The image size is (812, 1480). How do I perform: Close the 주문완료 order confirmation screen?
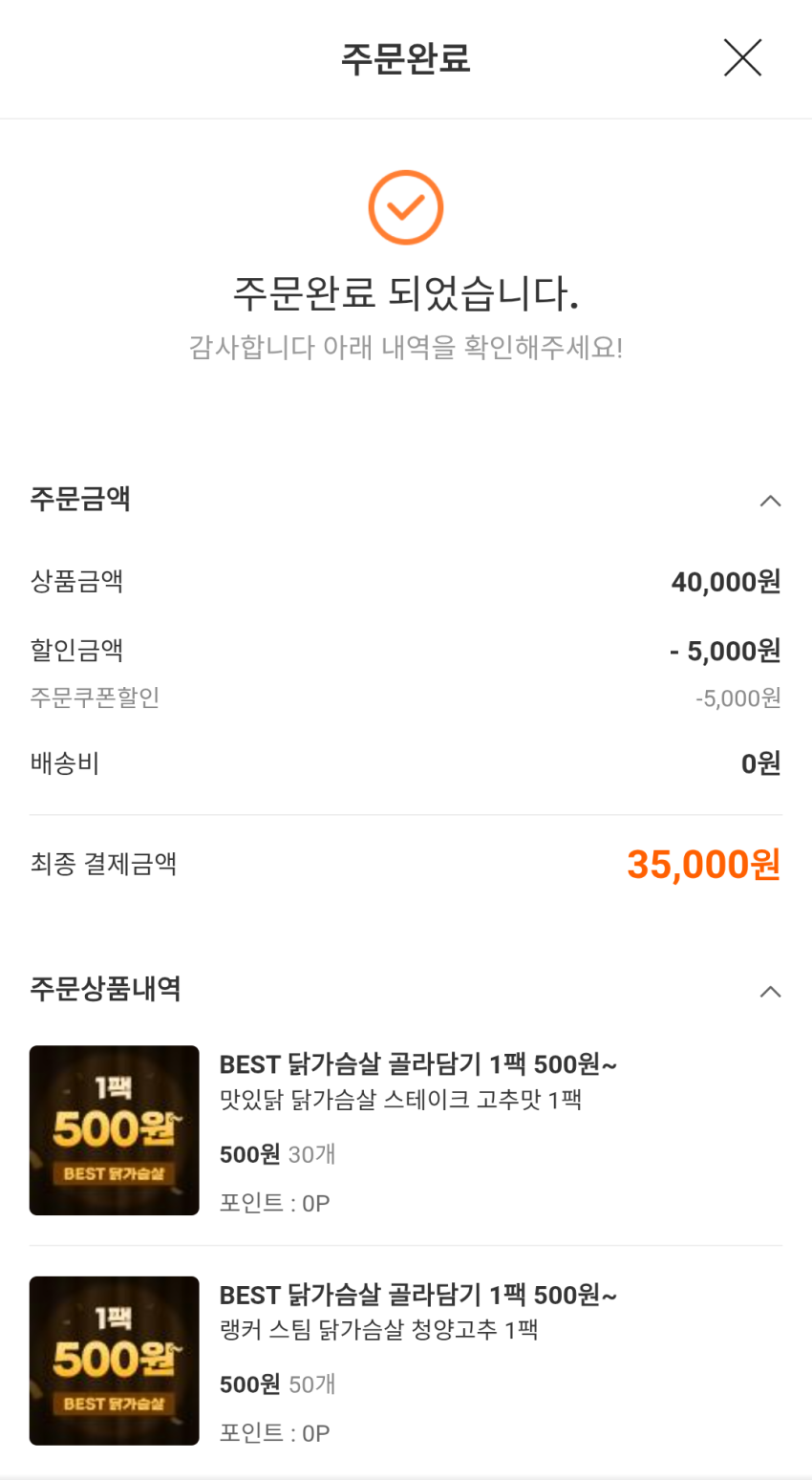tap(742, 58)
